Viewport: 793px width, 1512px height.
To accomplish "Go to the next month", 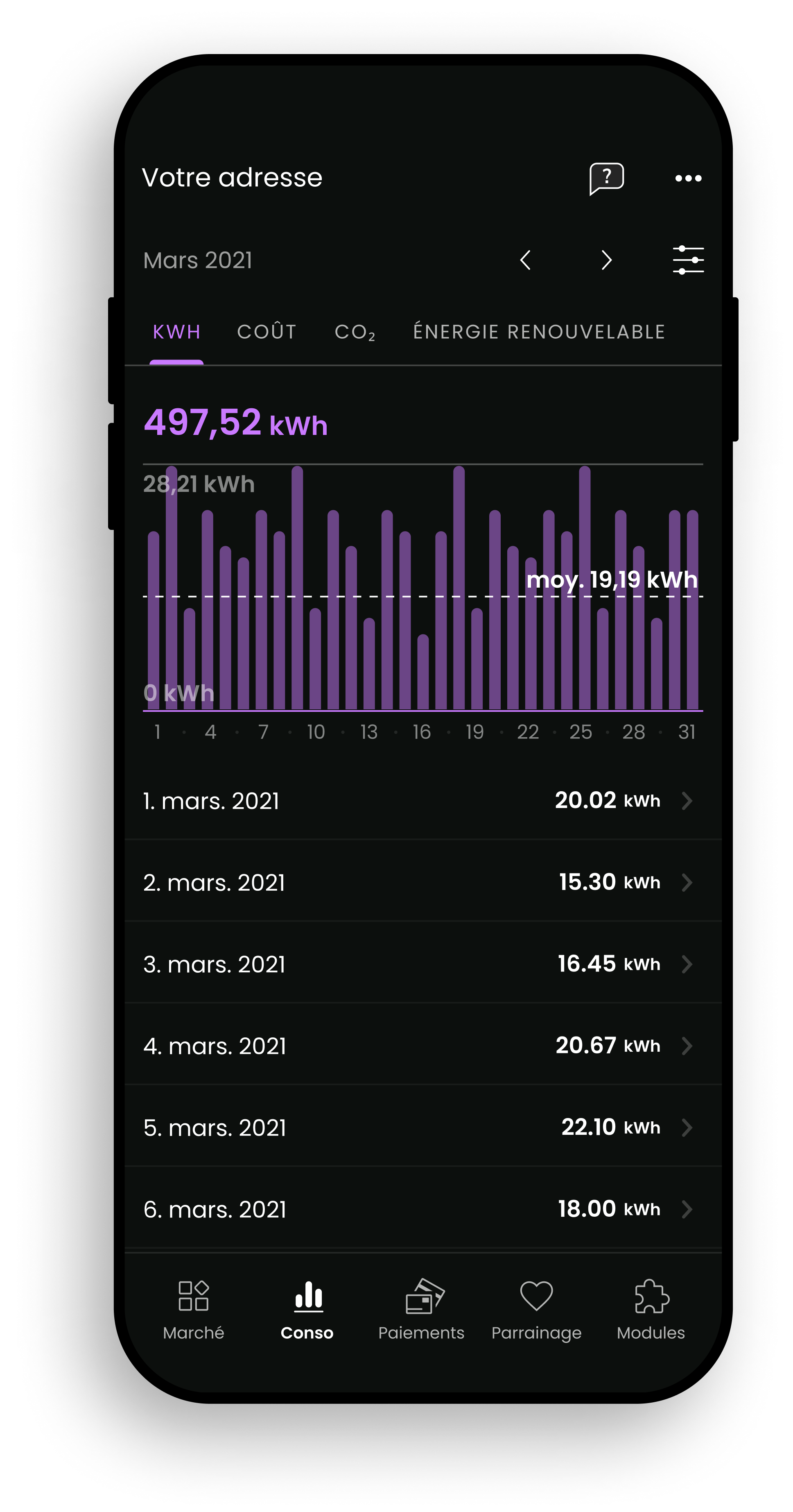I will (x=606, y=260).
